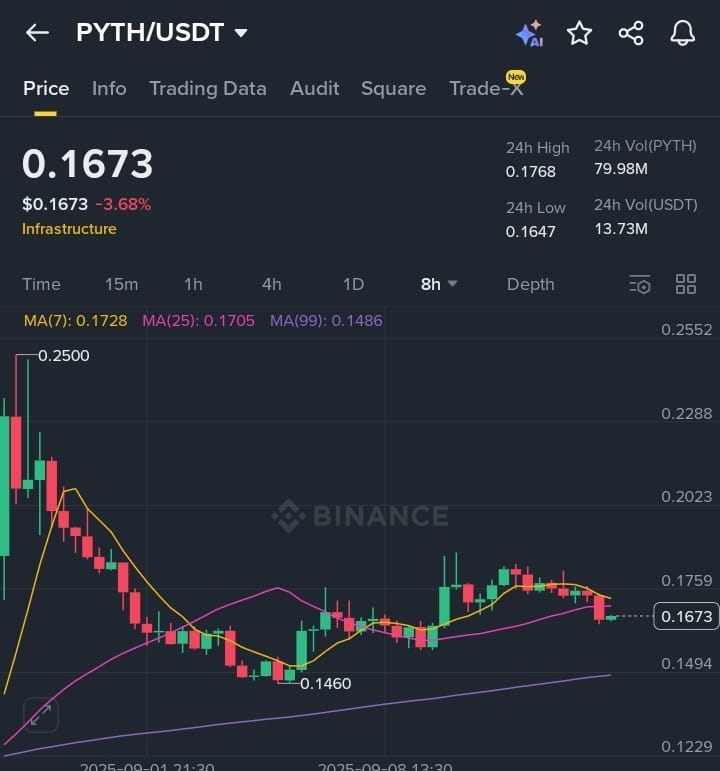The image size is (720, 771).
Task: Select the 1h chart interval
Action: click(x=193, y=284)
